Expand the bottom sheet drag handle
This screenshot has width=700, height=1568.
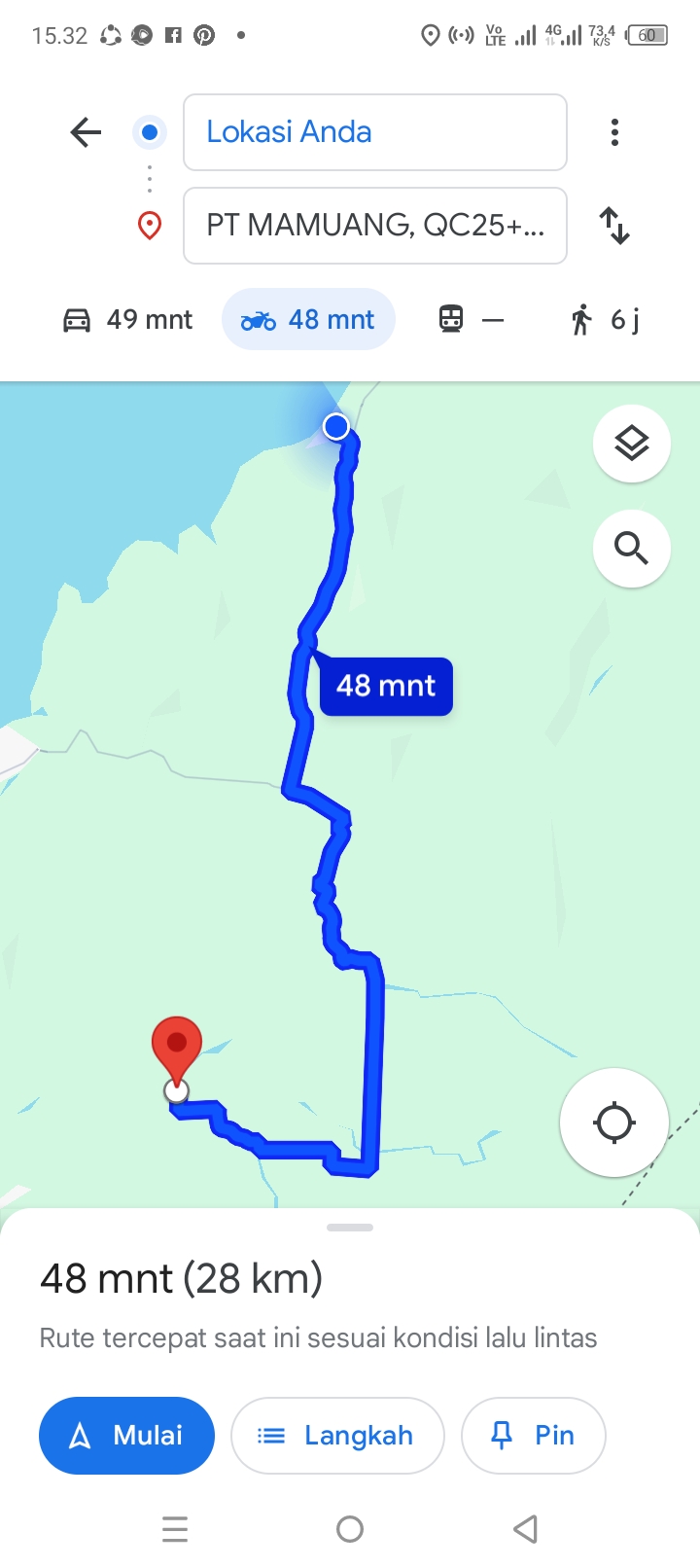(350, 1228)
